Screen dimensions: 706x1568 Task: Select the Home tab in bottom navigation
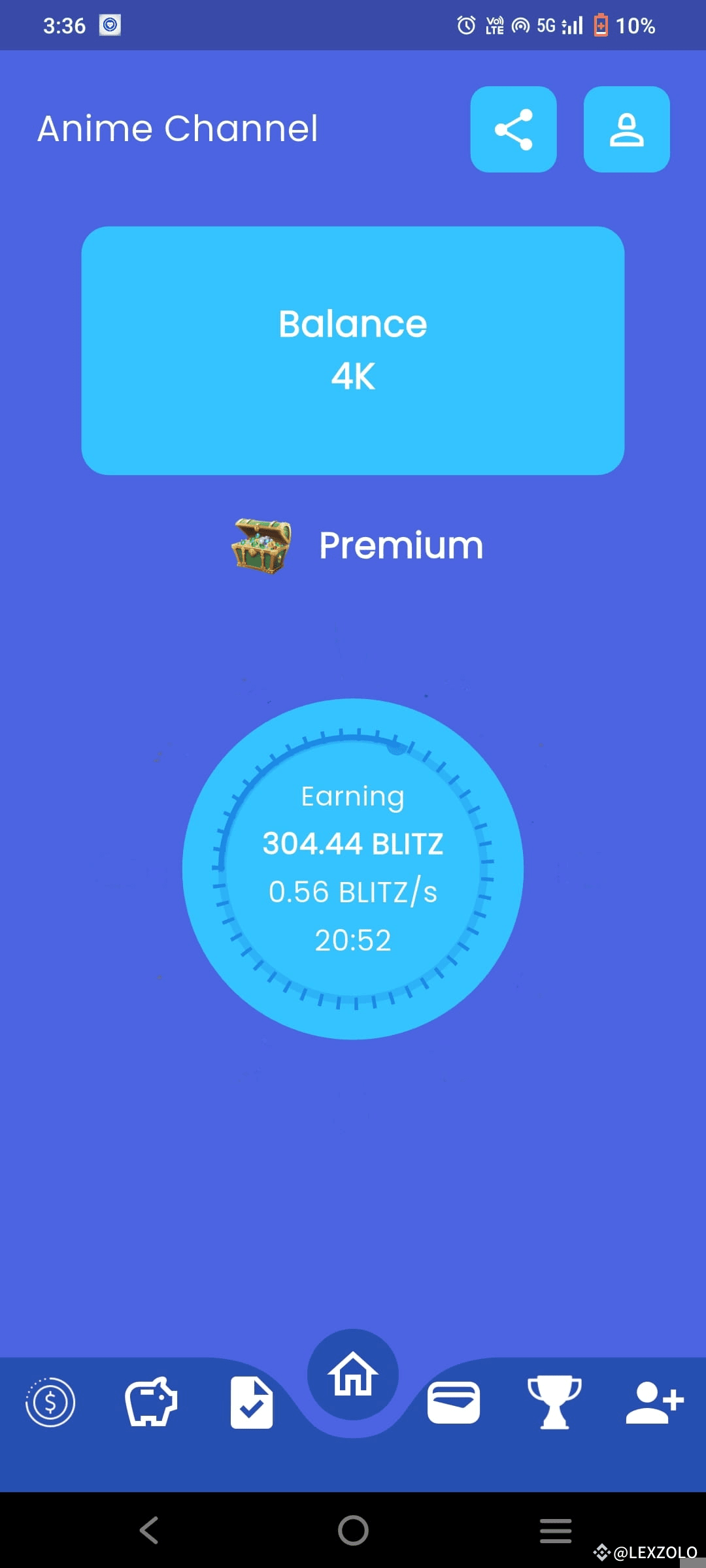(352, 1373)
